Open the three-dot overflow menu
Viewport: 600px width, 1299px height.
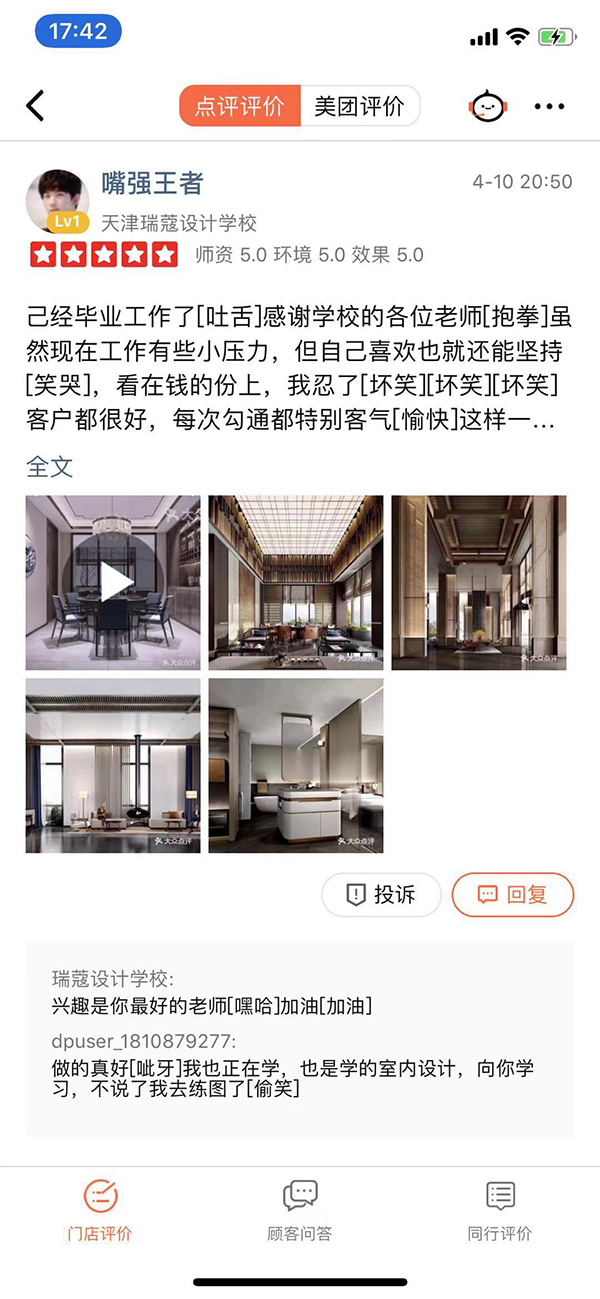(549, 106)
